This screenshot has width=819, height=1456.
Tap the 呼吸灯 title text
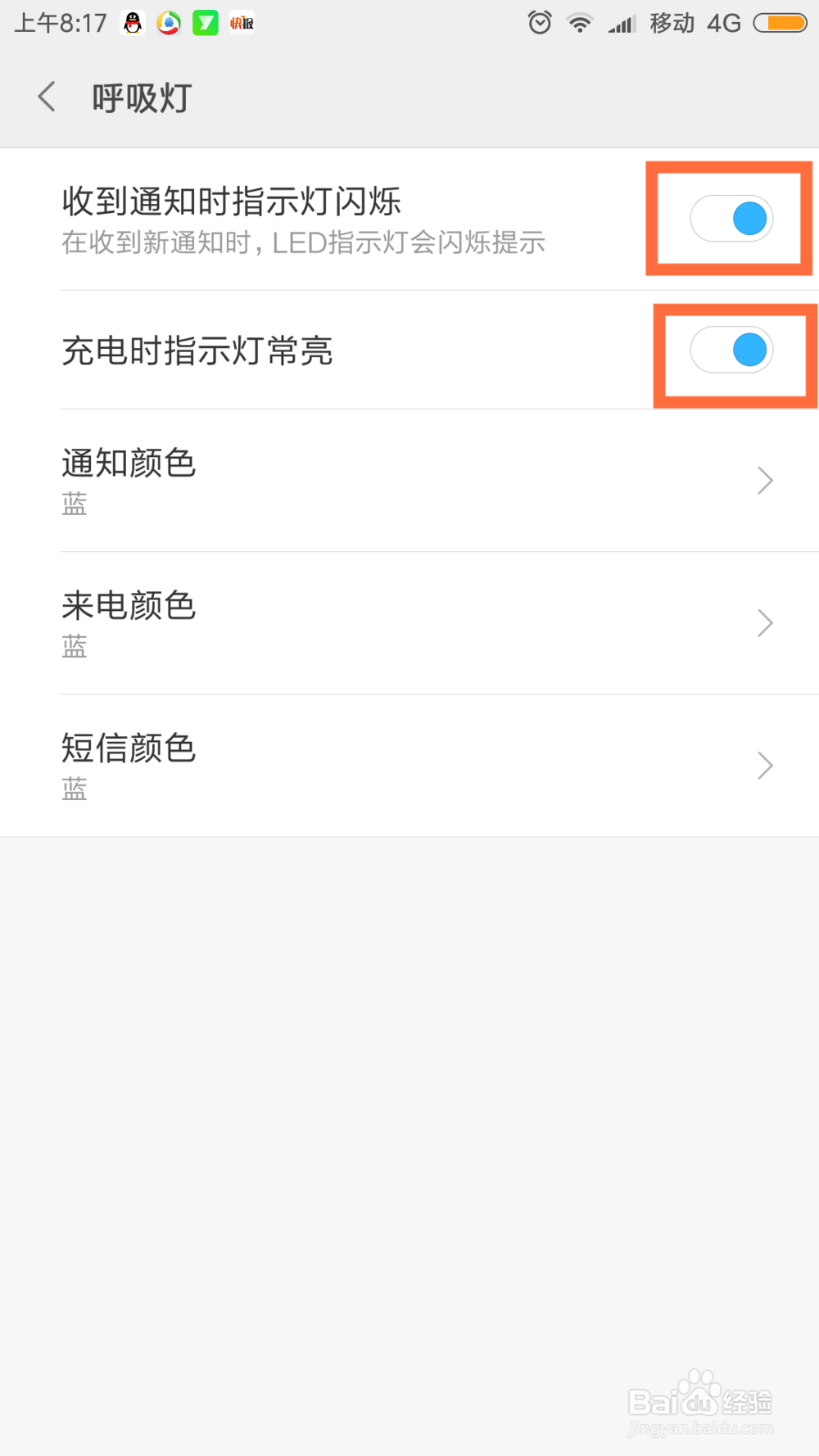pos(141,97)
